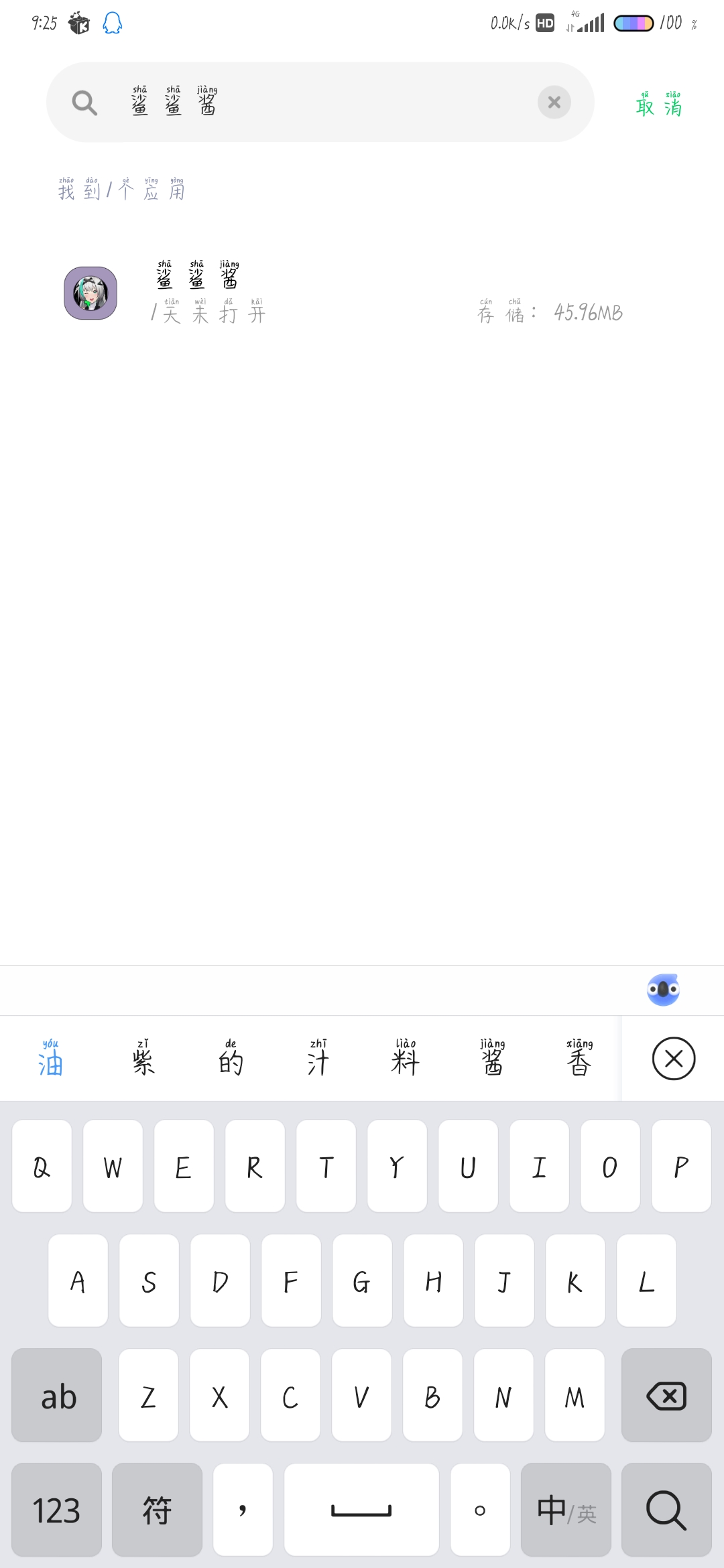Dismiss the candidate bar with circled X
The height and width of the screenshot is (1568, 724).
pyautogui.click(x=674, y=1059)
